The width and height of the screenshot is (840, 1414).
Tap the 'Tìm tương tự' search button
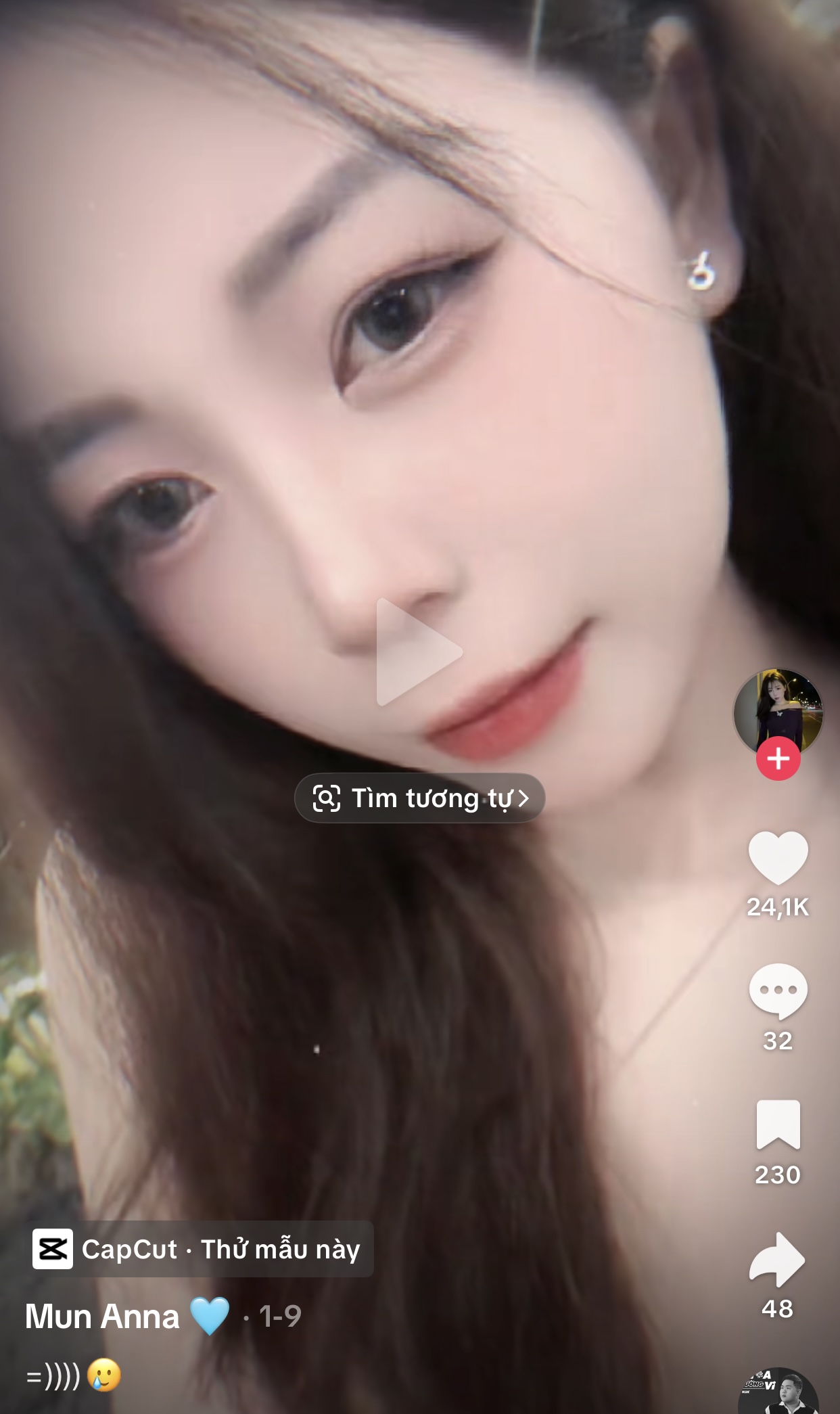[419, 798]
